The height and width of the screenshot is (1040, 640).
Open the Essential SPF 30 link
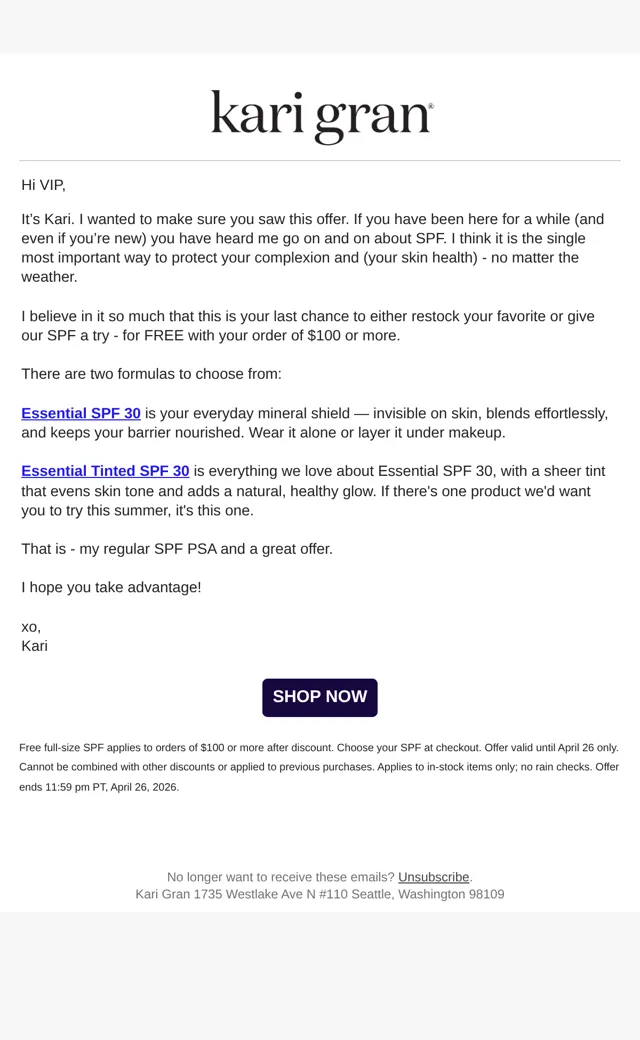[x=81, y=413]
